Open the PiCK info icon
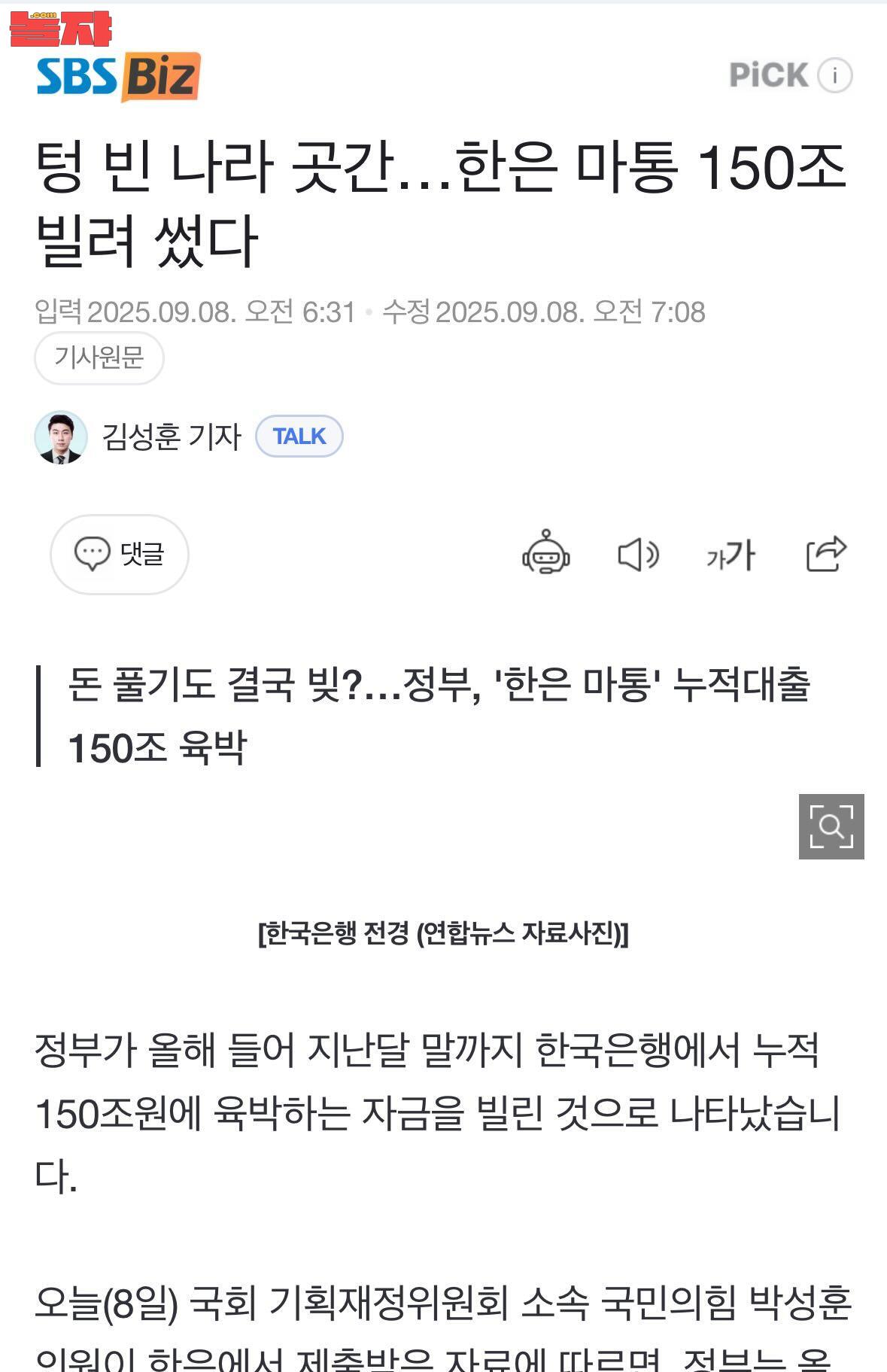 pos(834,75)
